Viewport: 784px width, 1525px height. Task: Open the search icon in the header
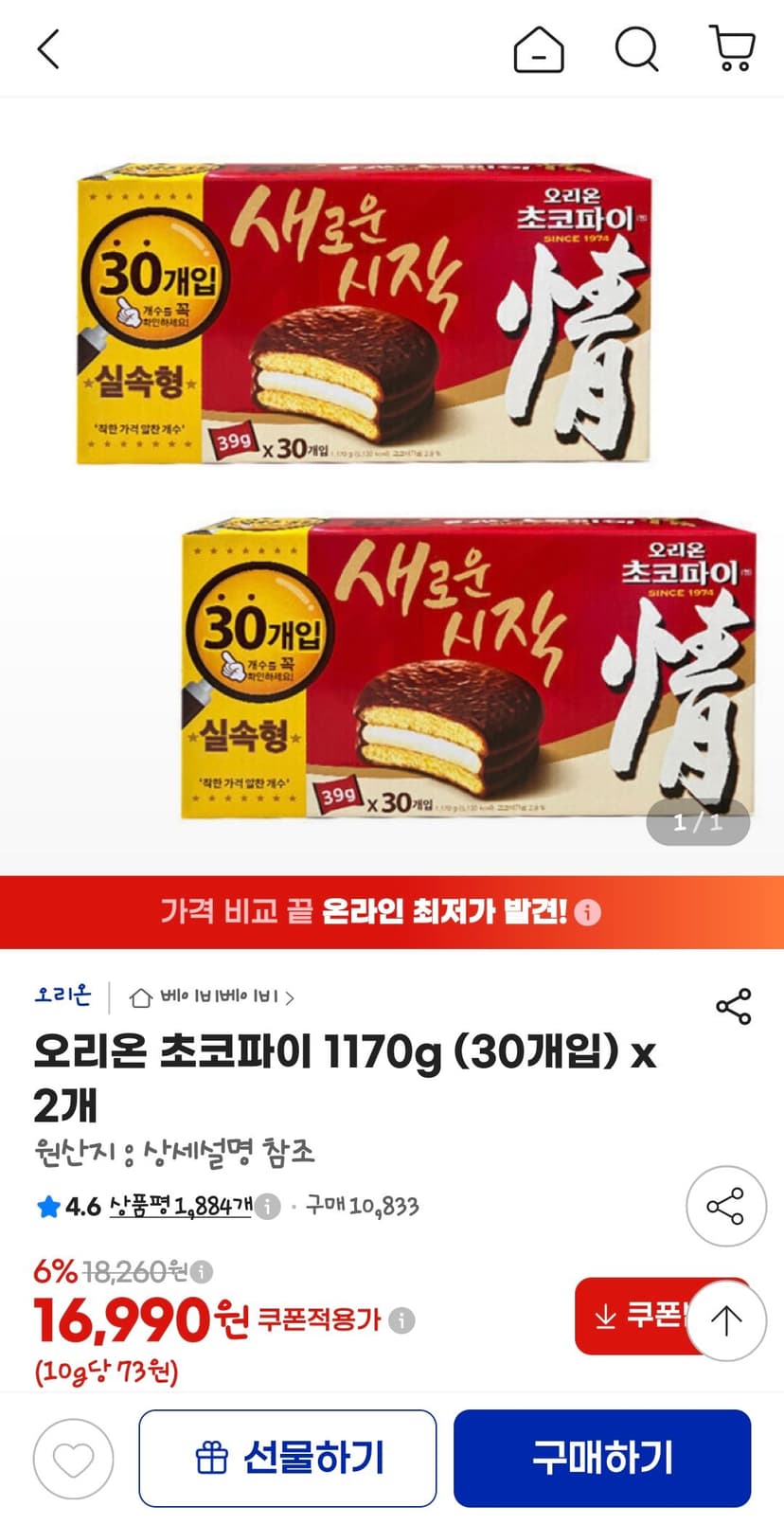637,49
